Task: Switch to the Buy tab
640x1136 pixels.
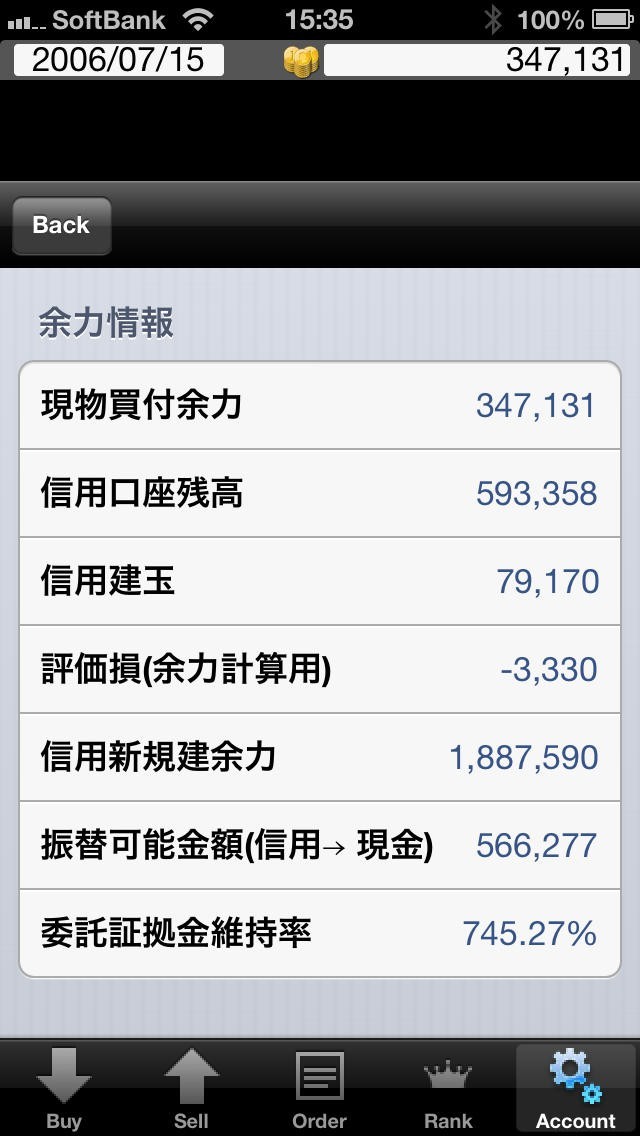Action: [64, 1089]
